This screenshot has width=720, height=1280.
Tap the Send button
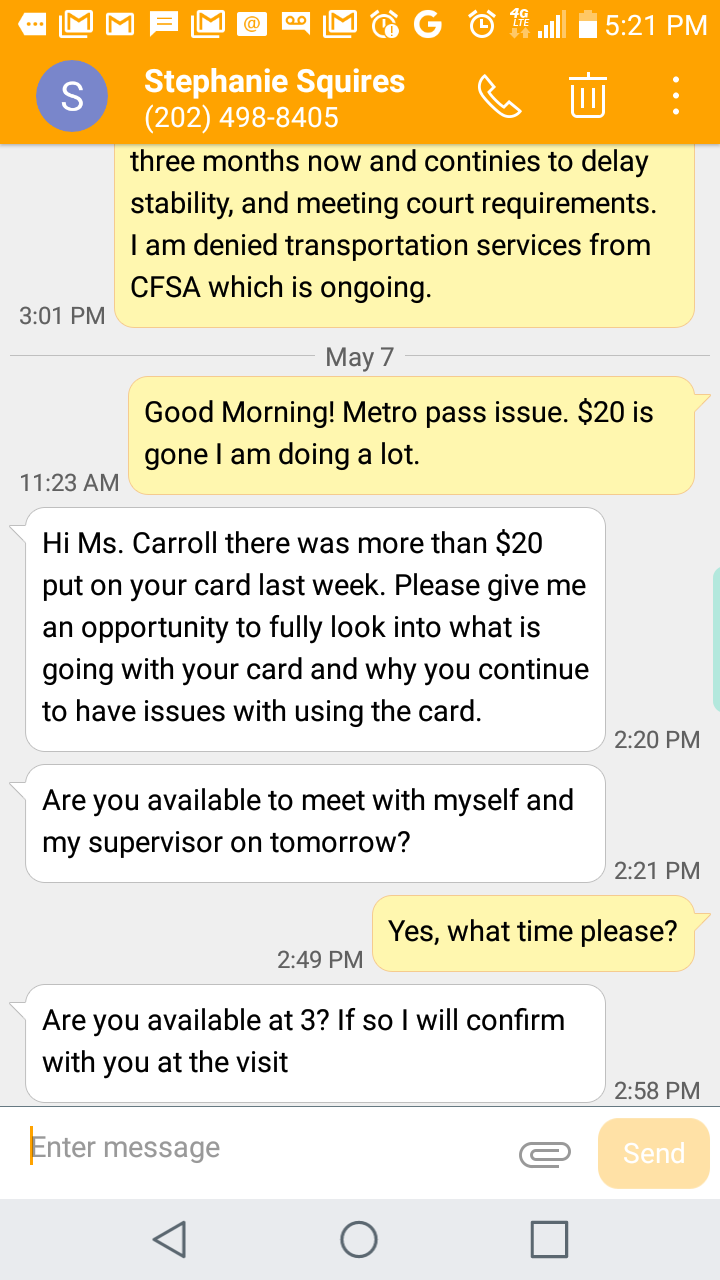coord(653,1153)
